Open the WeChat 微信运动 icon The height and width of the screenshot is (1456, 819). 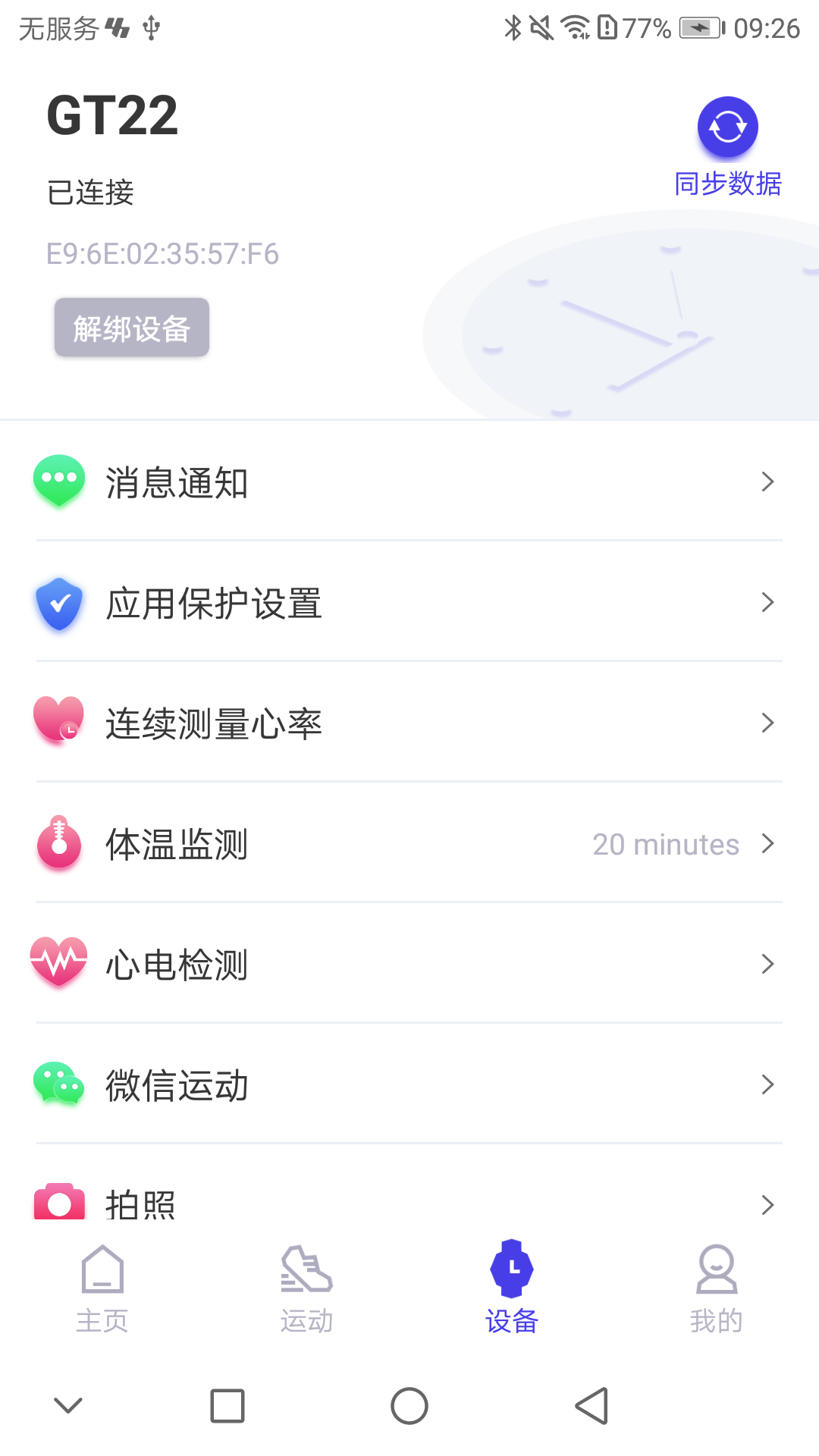click(58, 1085)
